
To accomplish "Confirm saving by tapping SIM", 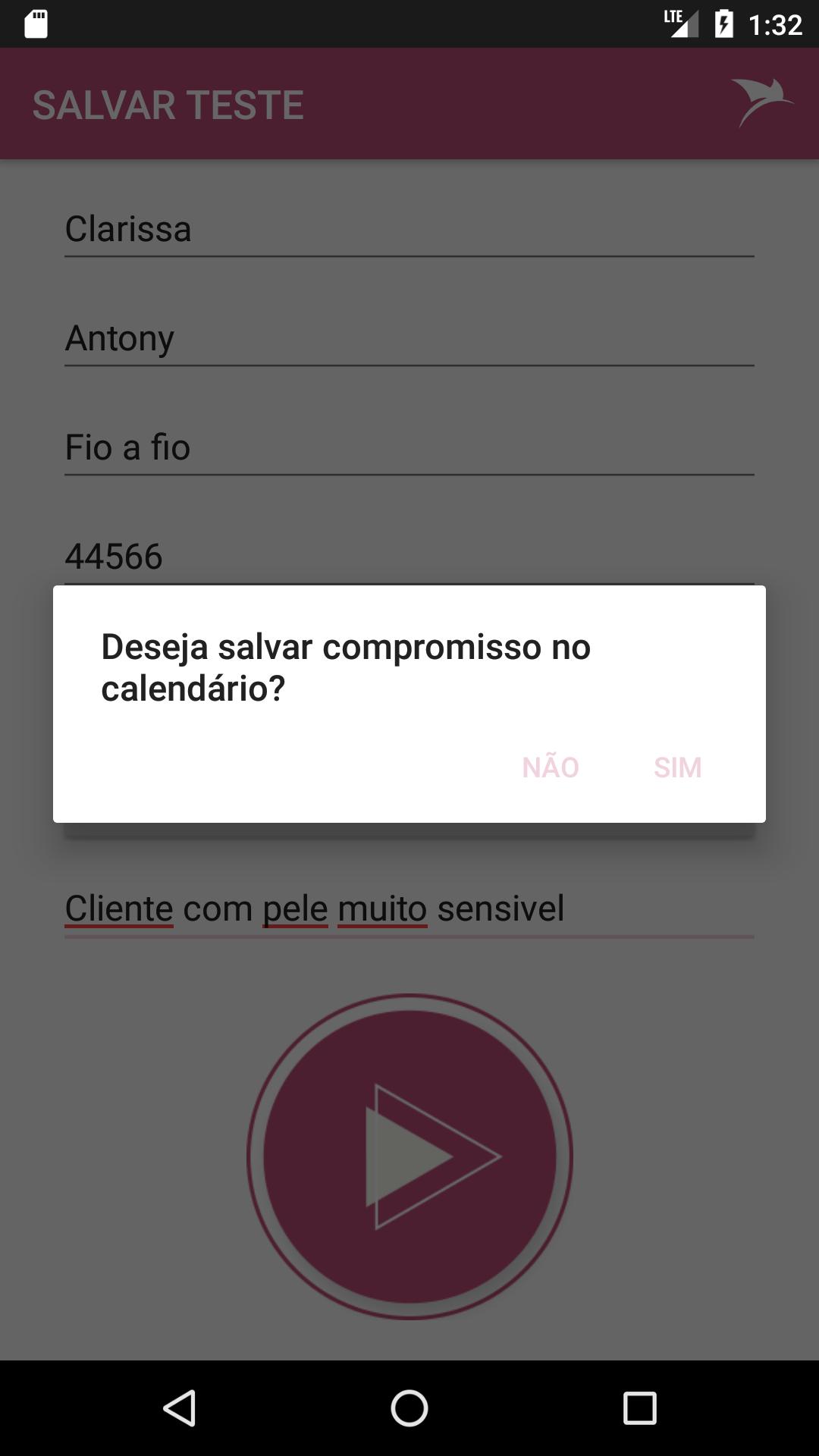I will [x=677, y=767].
